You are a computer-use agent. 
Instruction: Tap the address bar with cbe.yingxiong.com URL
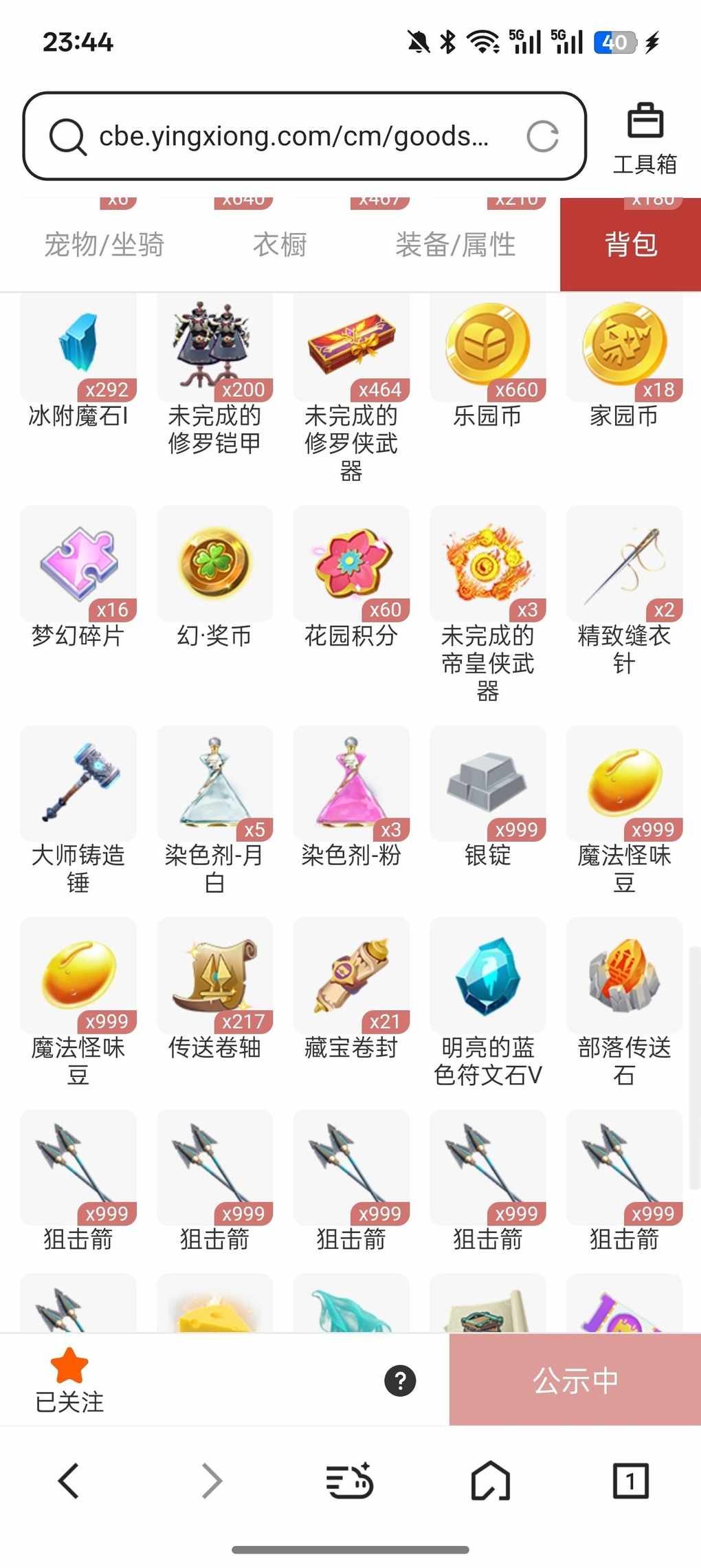coord(293,136)
